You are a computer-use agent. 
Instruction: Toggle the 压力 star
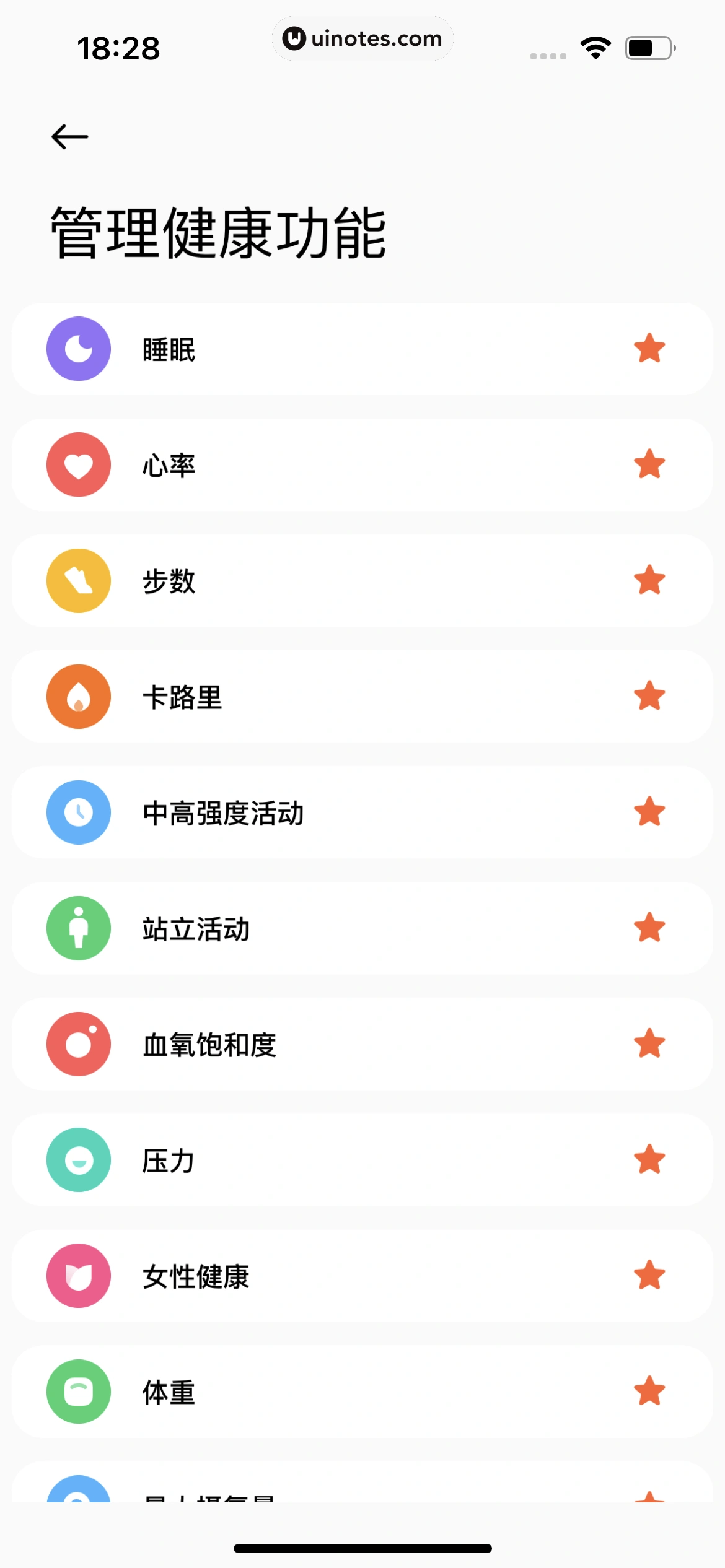[x=649, y=1159]
